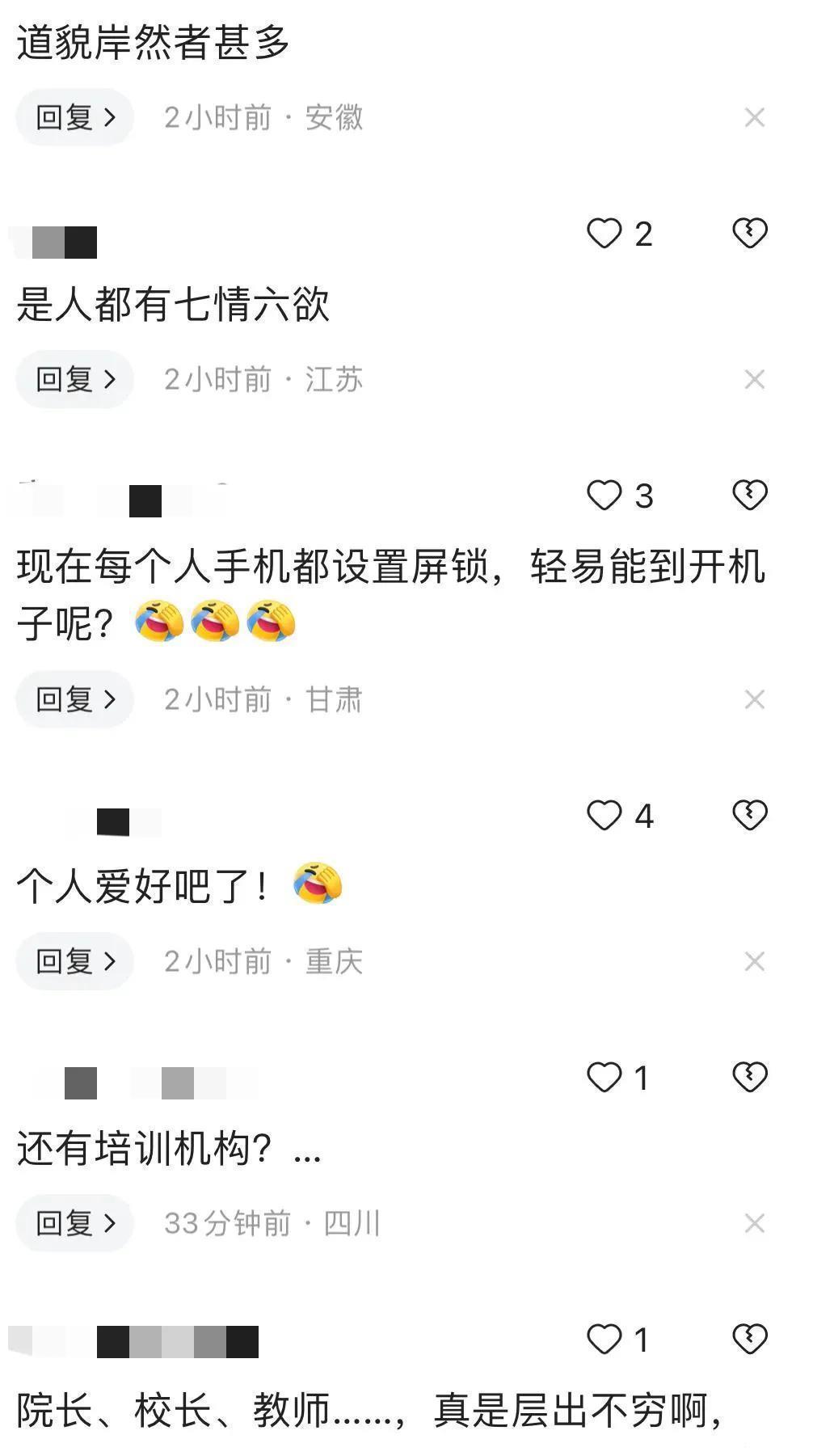The image size is (813, 1456).
Task: Dislike the comment starting with 院长、校长、教师
Action: pos(749,1340)
